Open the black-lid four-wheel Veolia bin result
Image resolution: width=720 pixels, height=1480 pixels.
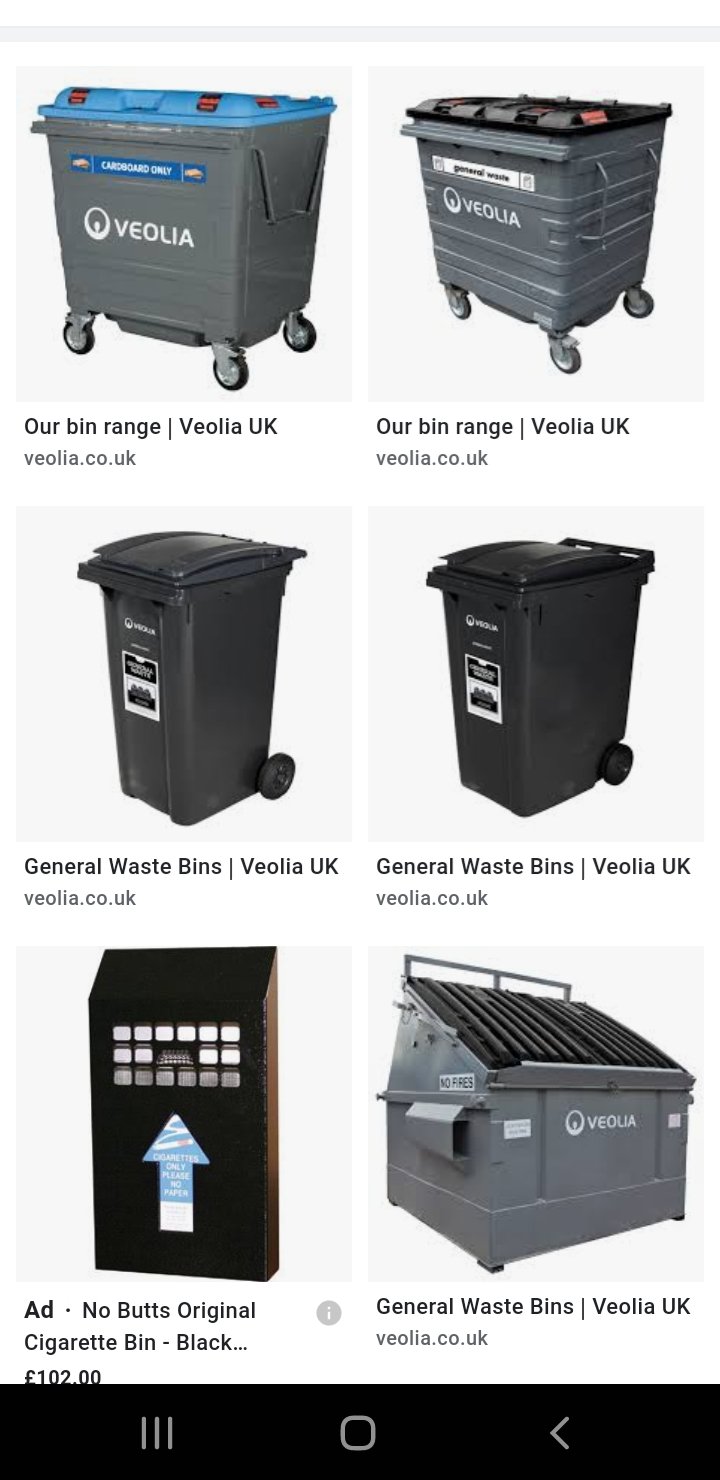click(x=536, y=234)
